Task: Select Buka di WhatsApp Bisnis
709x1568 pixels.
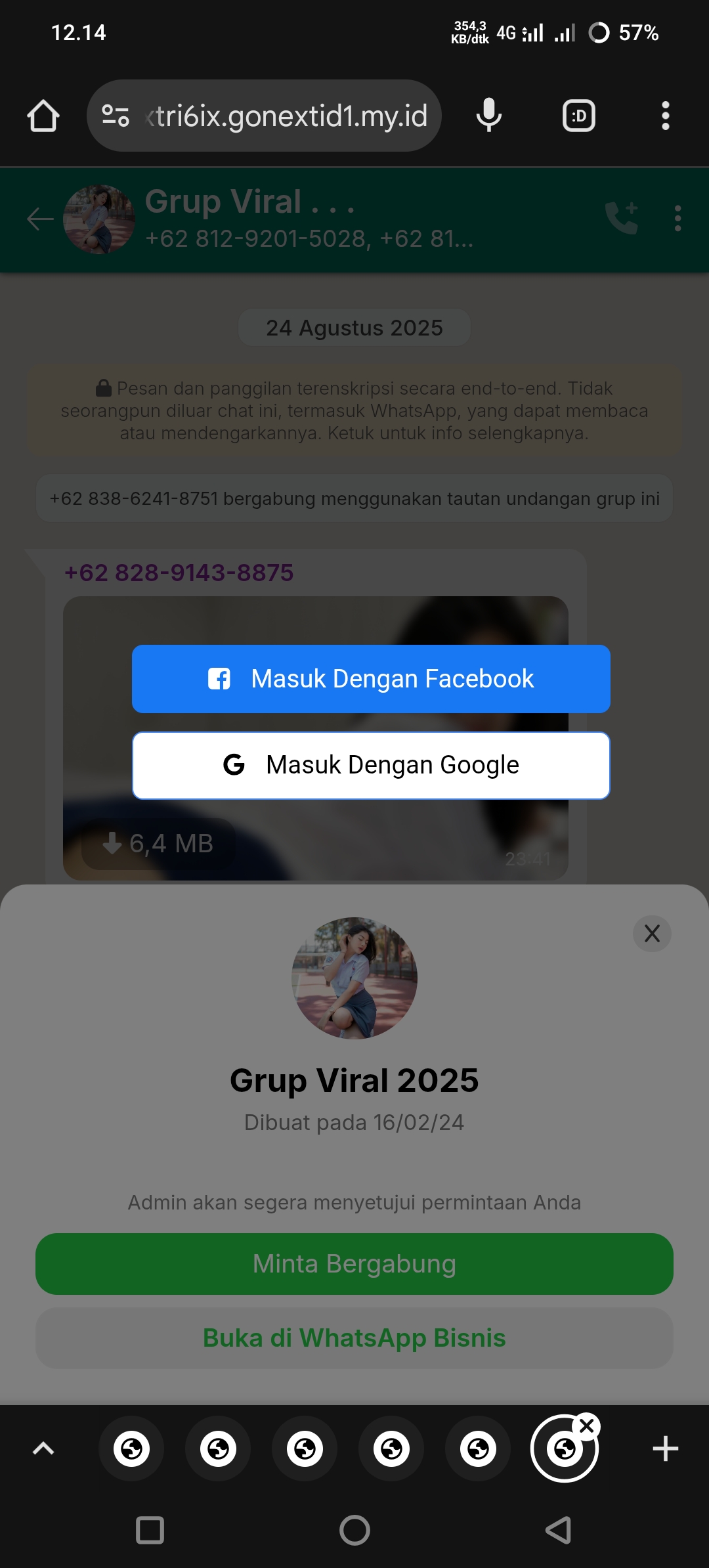Action: click(354, 1338)
